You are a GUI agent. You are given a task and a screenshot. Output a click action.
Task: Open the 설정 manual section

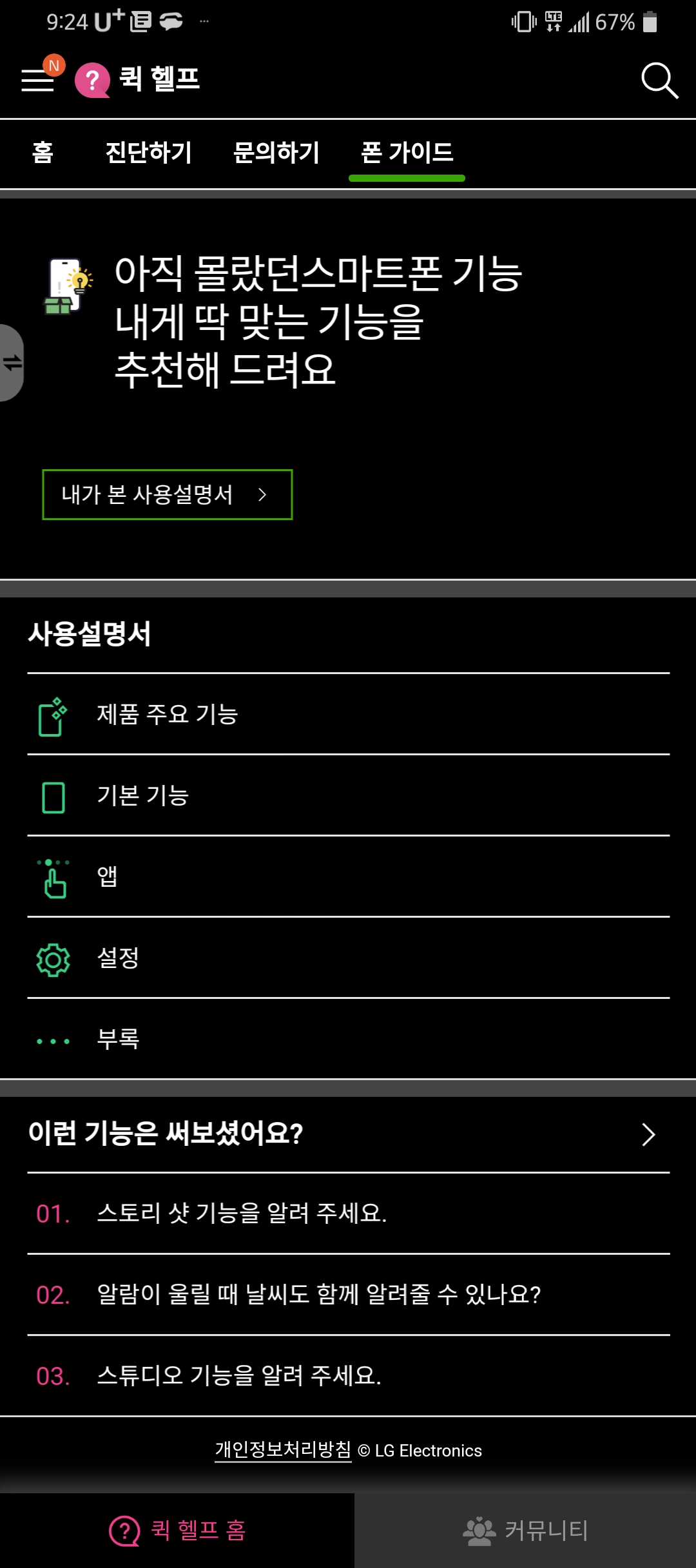pos(348,958)
